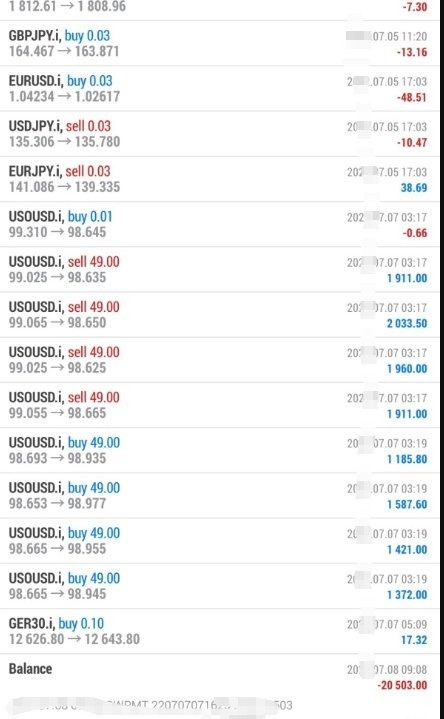Open the USOUSD.i buy trade with 1 185.80 profit
Screen dimensions: 444x719
tap(219, 450)
